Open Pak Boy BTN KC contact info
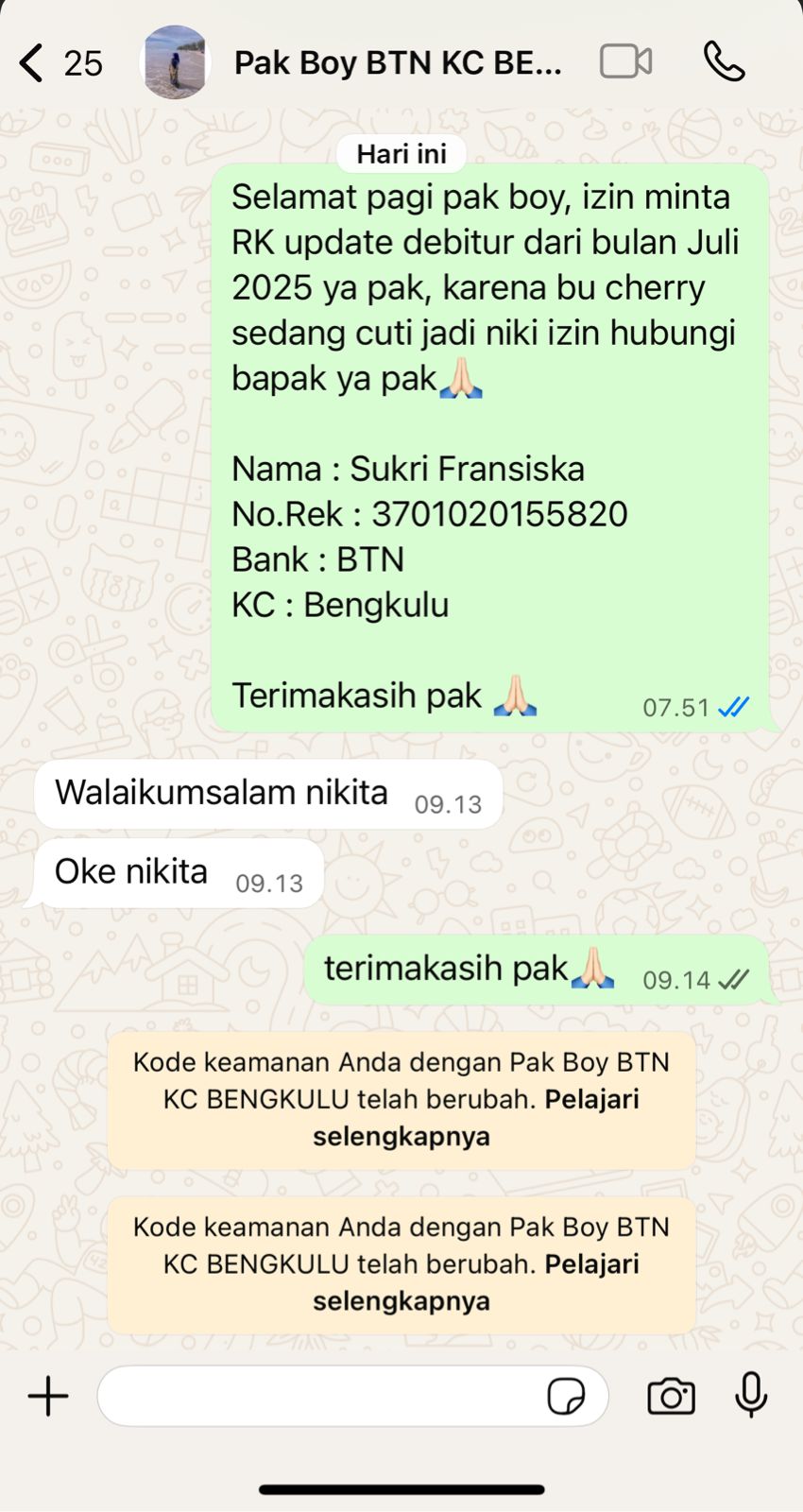Screen dimensions: 803x1512 pyautogui.click(x=397, y=63)
